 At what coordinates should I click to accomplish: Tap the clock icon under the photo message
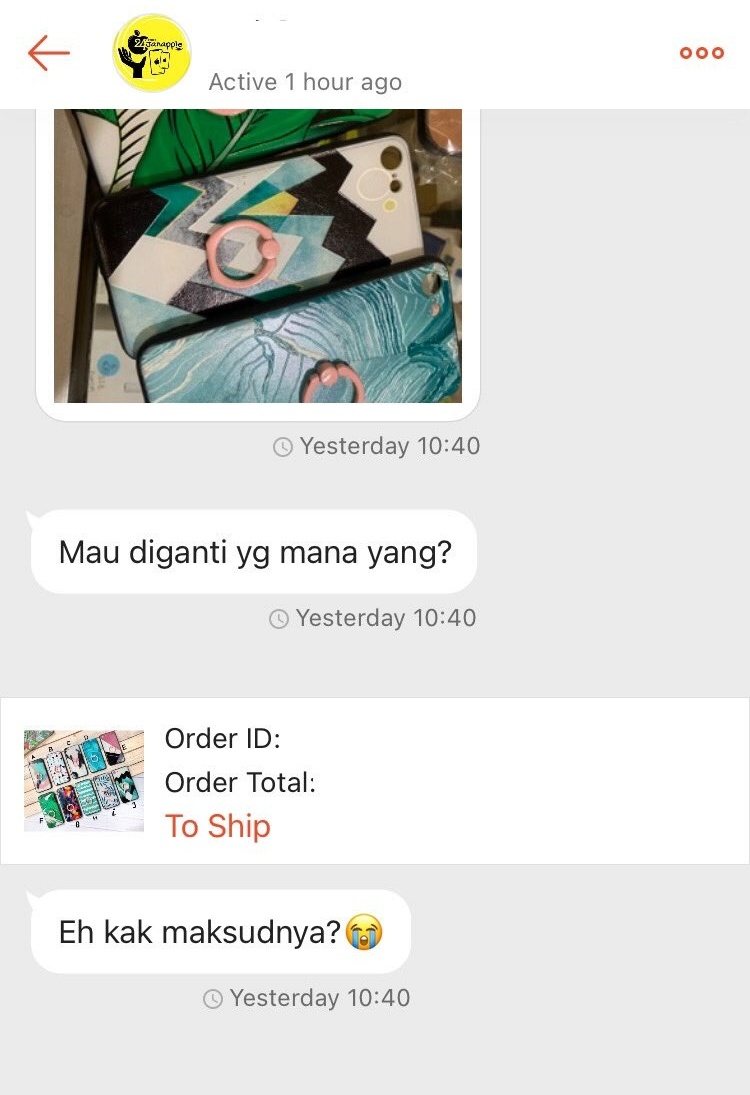285,446
